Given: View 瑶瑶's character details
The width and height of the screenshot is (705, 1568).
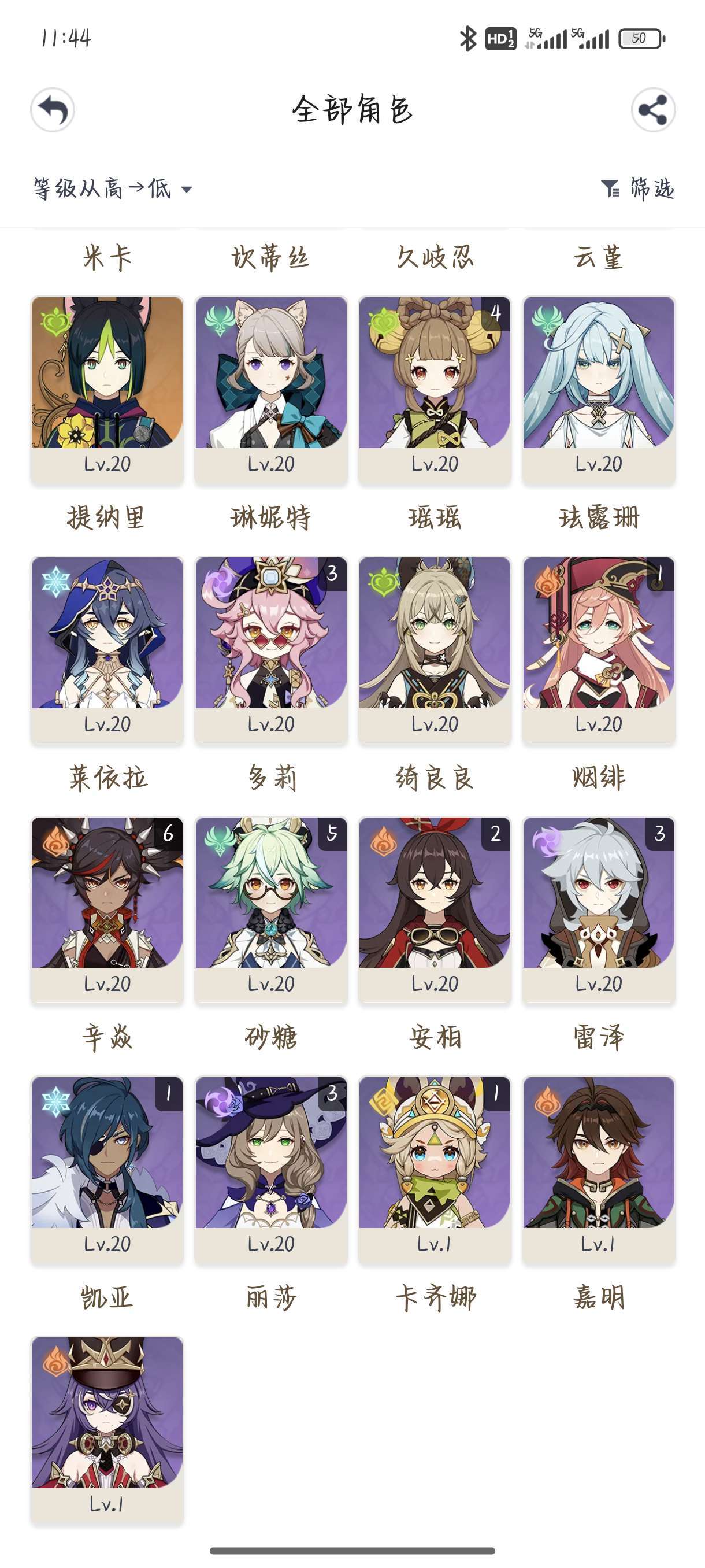Looking at the screenshot, I should (x=435, y=391).
